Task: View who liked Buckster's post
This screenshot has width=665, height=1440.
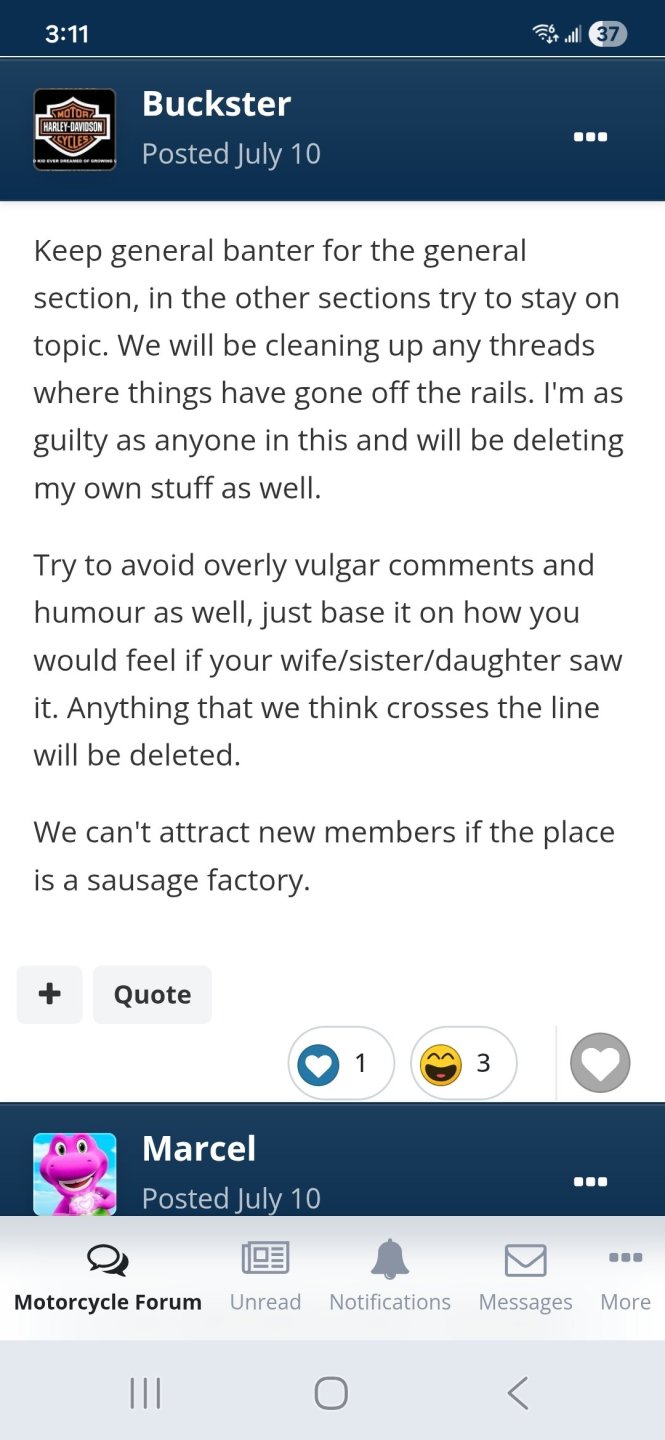Action: pyautogui.click(x=341, y=1063)
